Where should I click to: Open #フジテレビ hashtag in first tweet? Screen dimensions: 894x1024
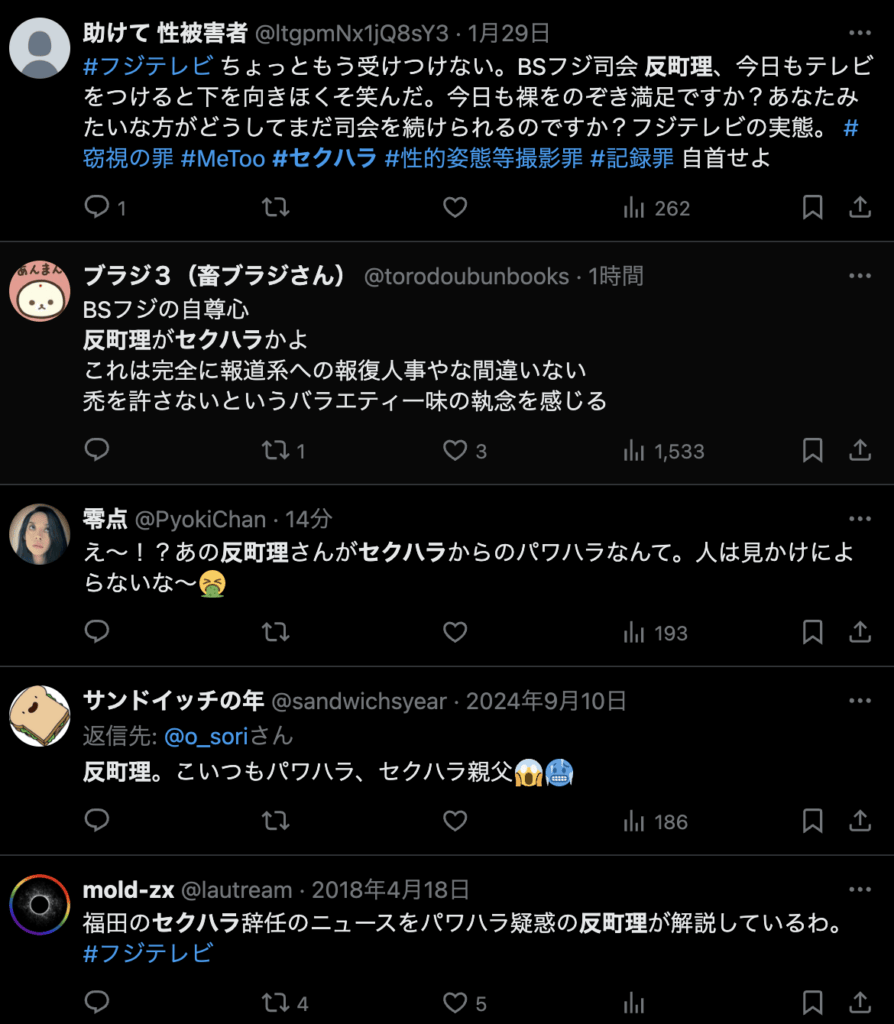point(147,67)
